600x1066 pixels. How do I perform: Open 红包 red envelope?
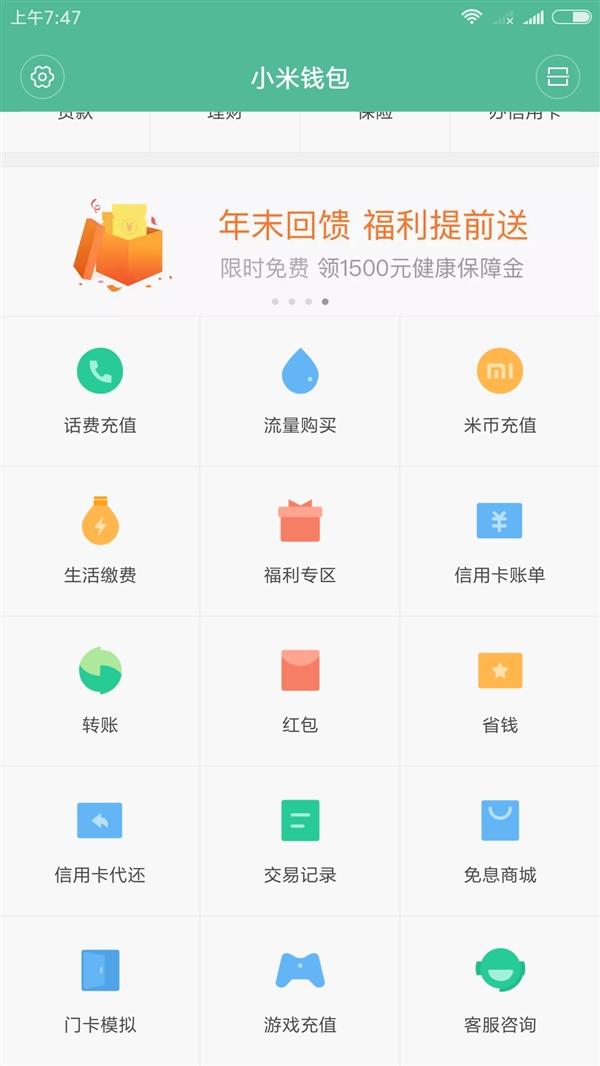(300, 691)
